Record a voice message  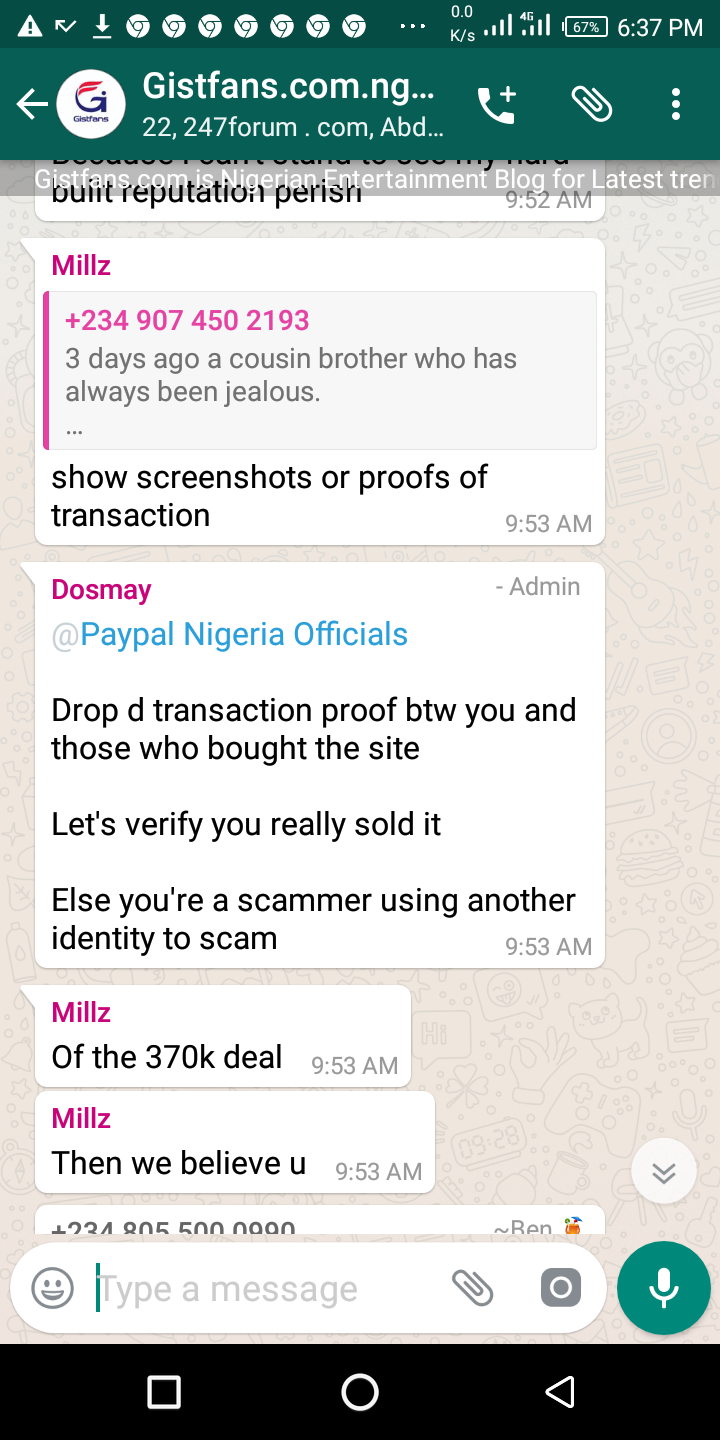pyautogui.click(x=664, y=1288)
